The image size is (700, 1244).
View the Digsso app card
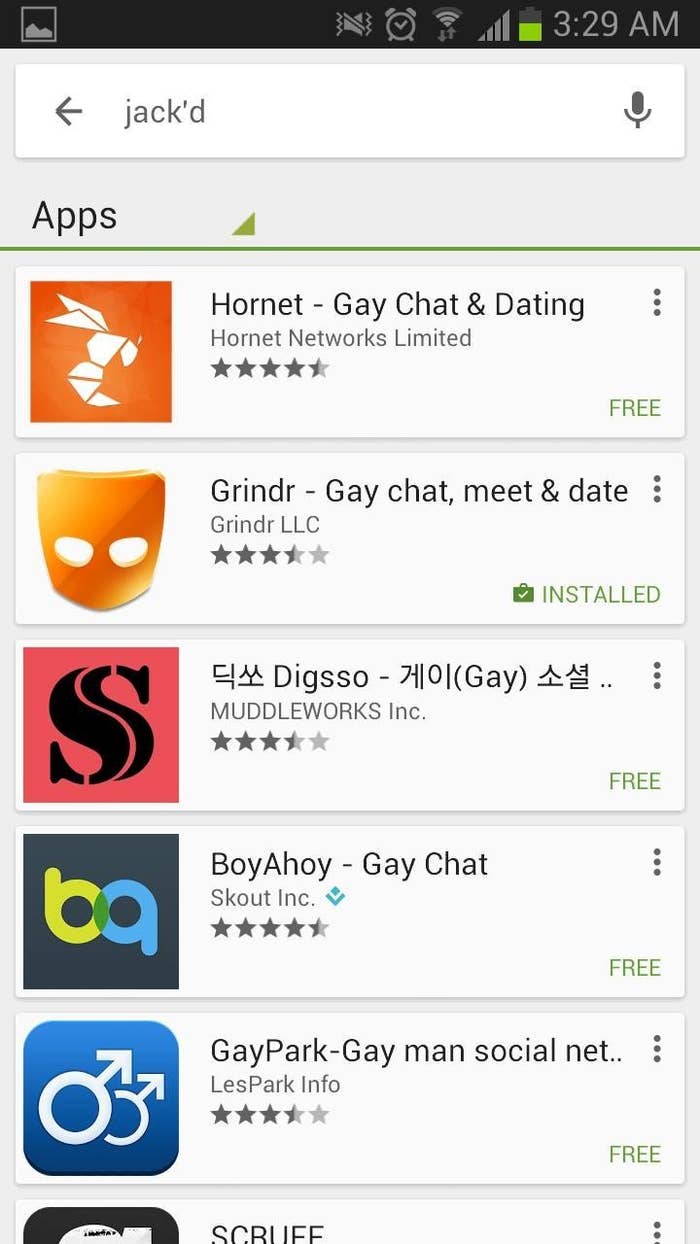pyautogui.click(x=350, y=725)
